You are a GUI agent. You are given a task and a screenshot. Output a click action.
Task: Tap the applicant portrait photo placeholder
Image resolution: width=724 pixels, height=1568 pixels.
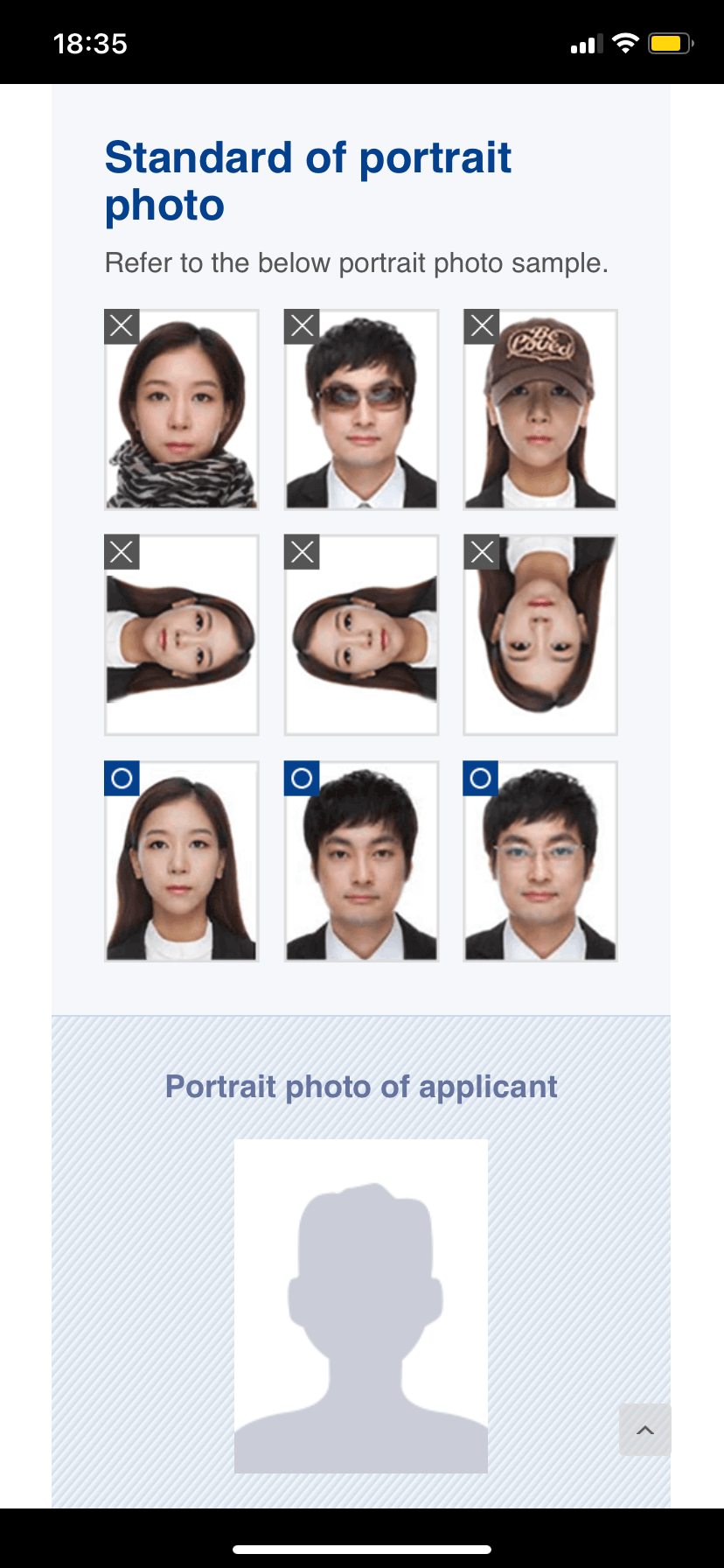(361, 1305)
